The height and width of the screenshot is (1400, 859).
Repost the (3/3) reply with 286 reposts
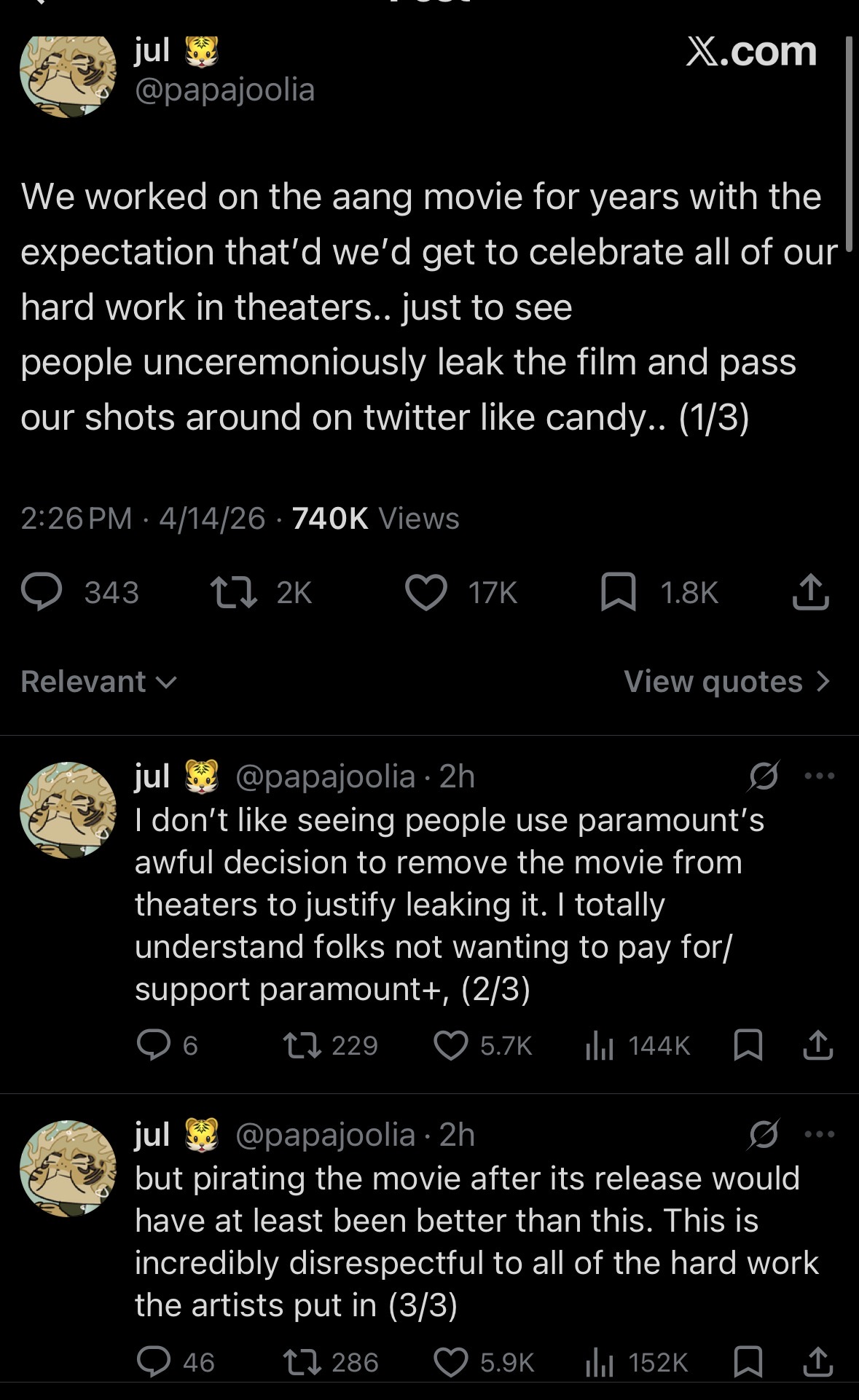302,1361
